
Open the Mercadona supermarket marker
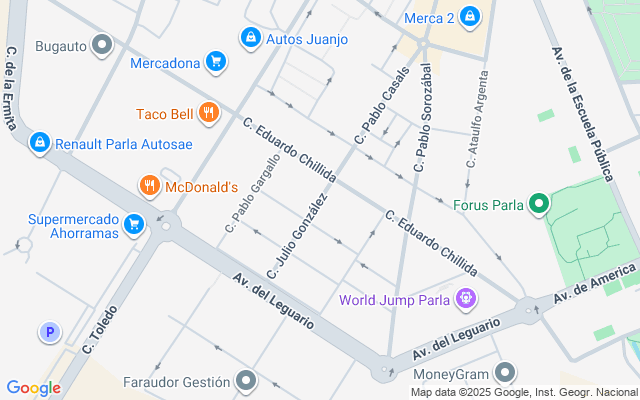[x=215, y=63]
